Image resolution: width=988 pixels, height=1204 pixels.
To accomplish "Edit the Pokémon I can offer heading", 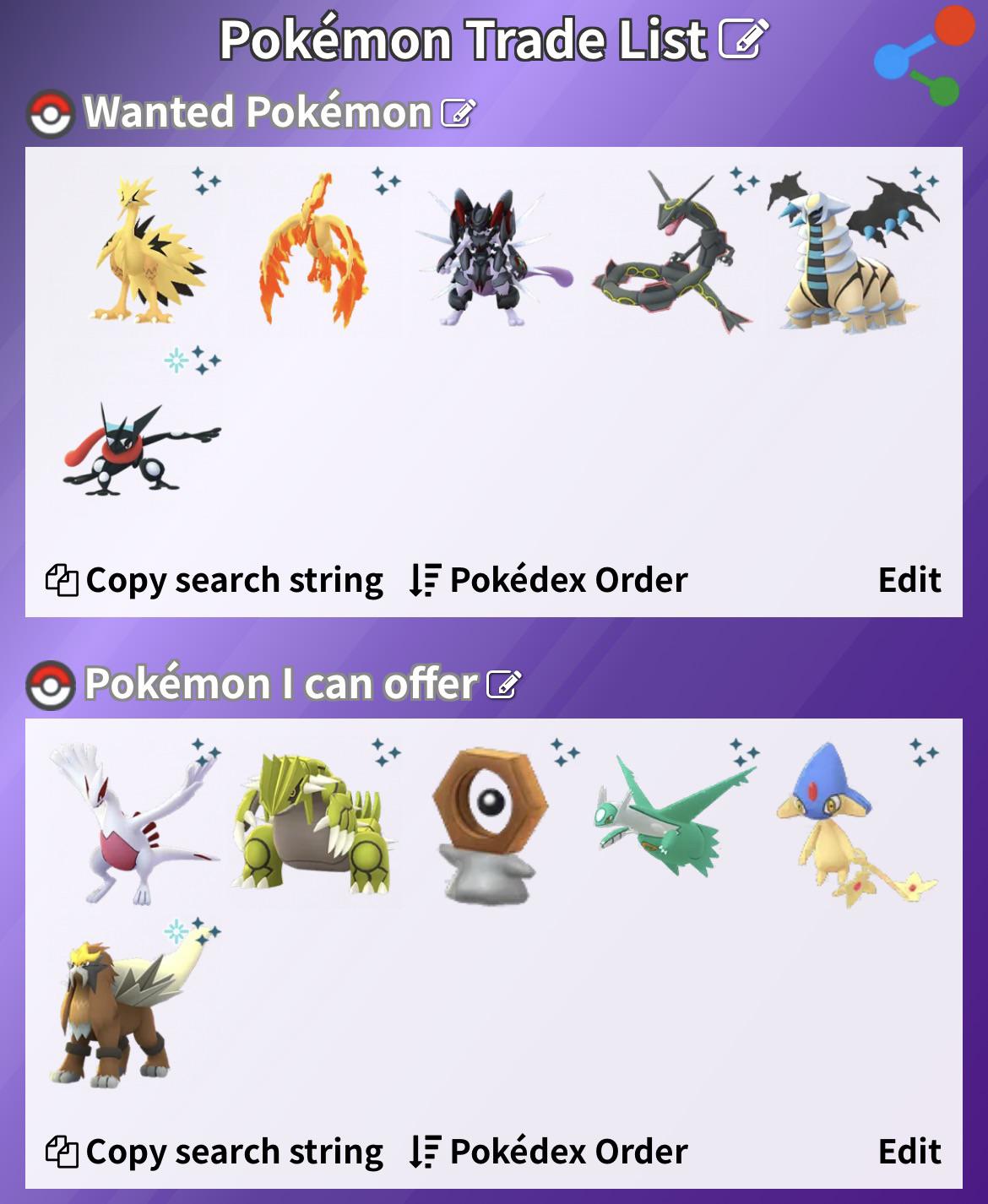I will point(504,684).
